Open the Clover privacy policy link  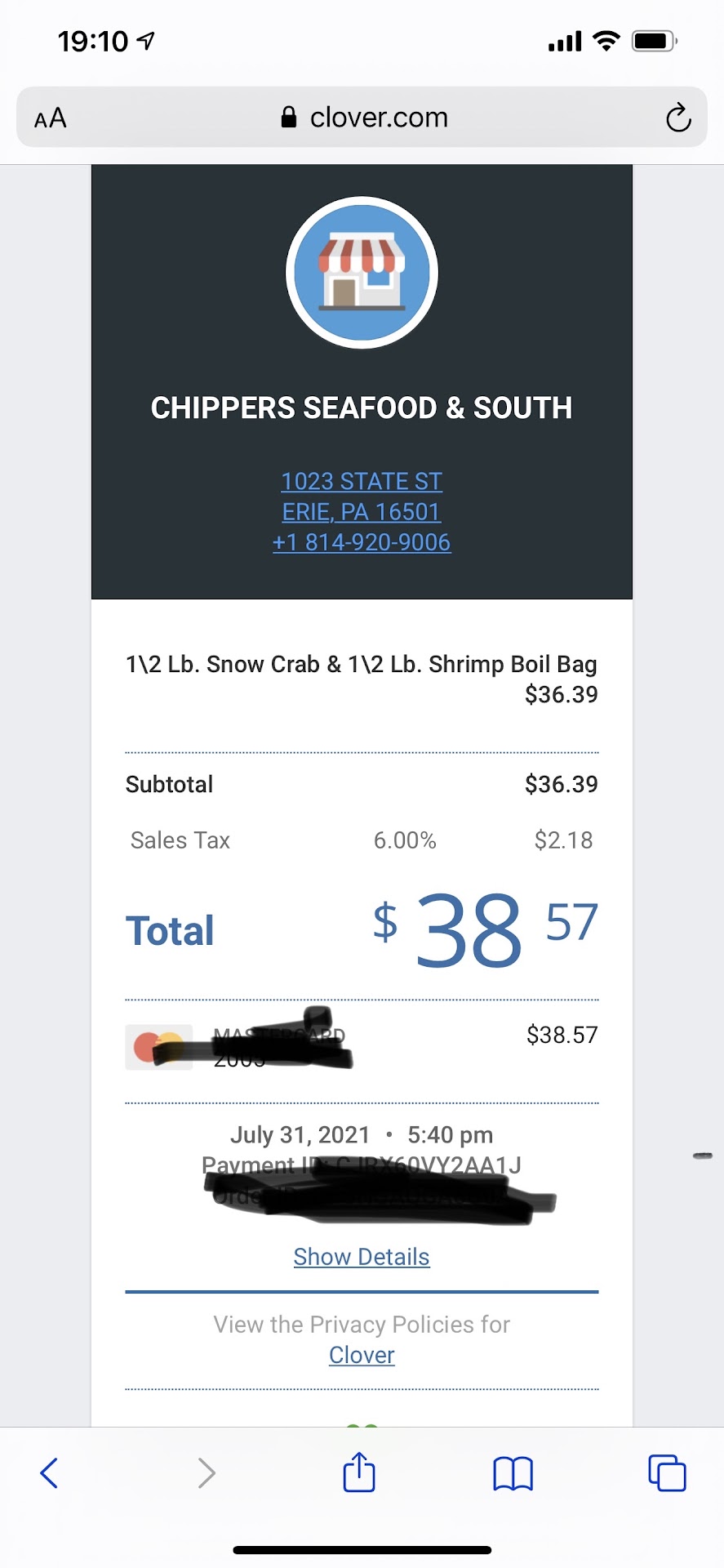click(362, 1355)
